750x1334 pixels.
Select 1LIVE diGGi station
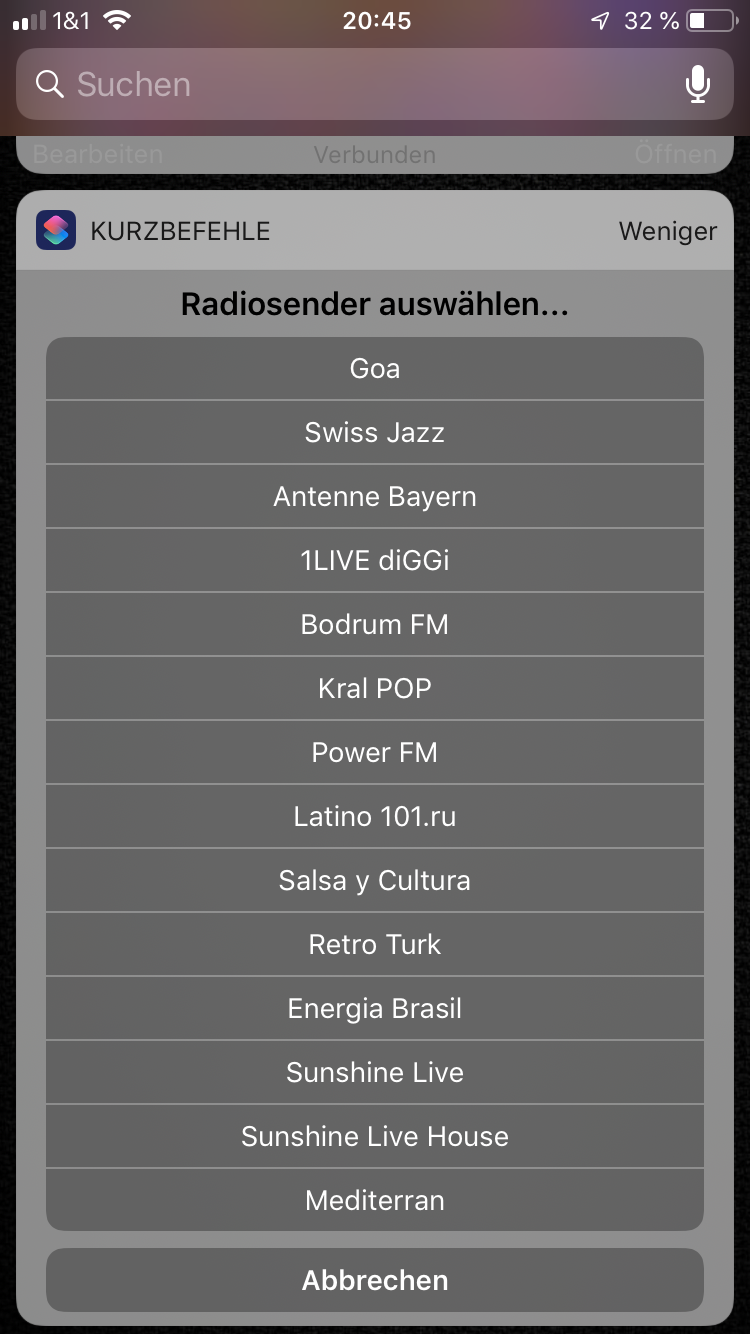[x=375, y=561]
